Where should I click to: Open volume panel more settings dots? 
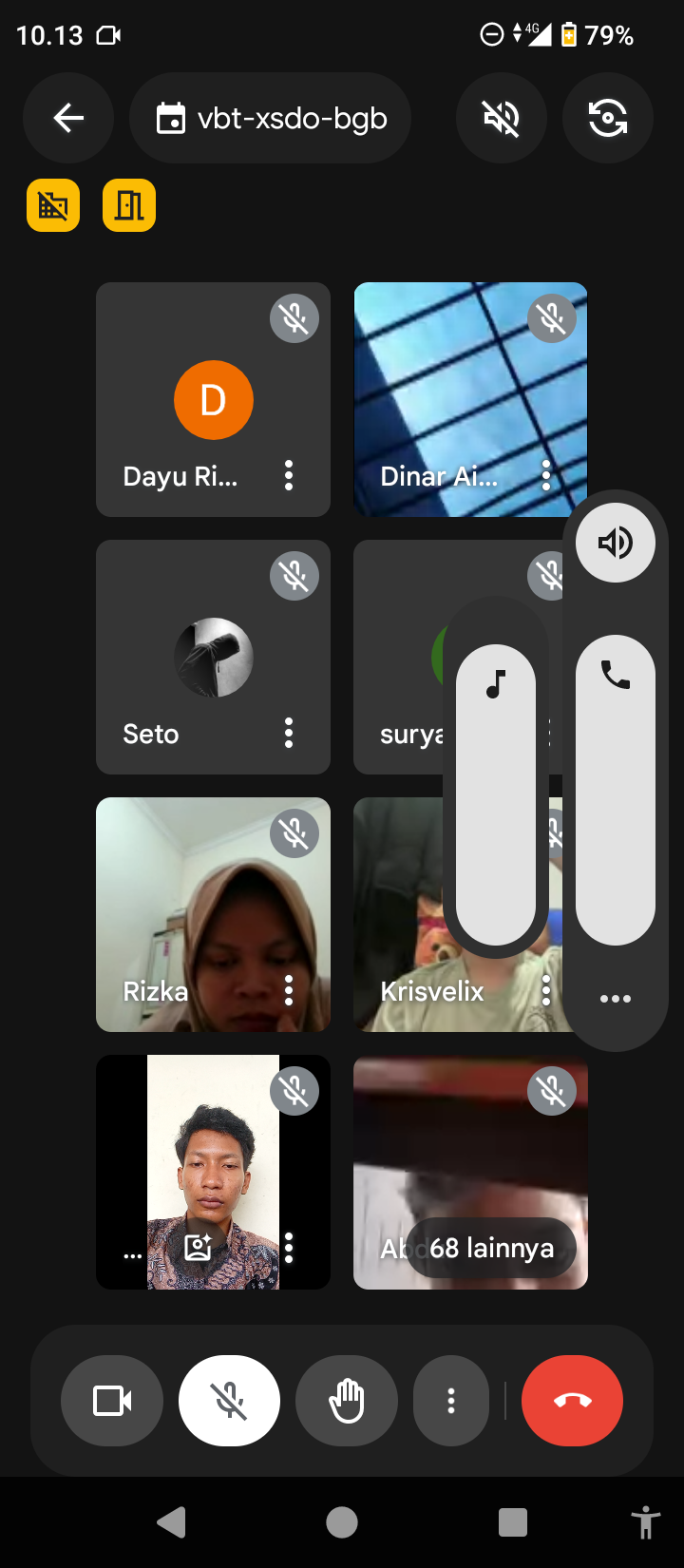(616, 999)
